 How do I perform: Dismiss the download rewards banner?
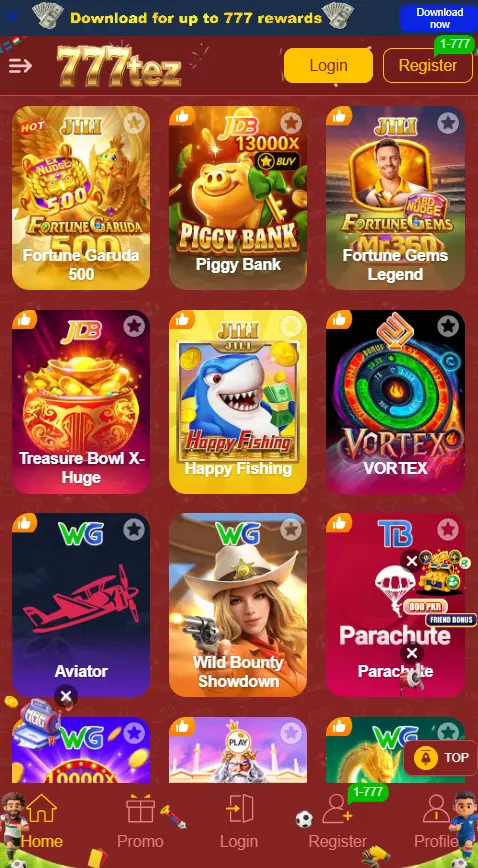11,17
